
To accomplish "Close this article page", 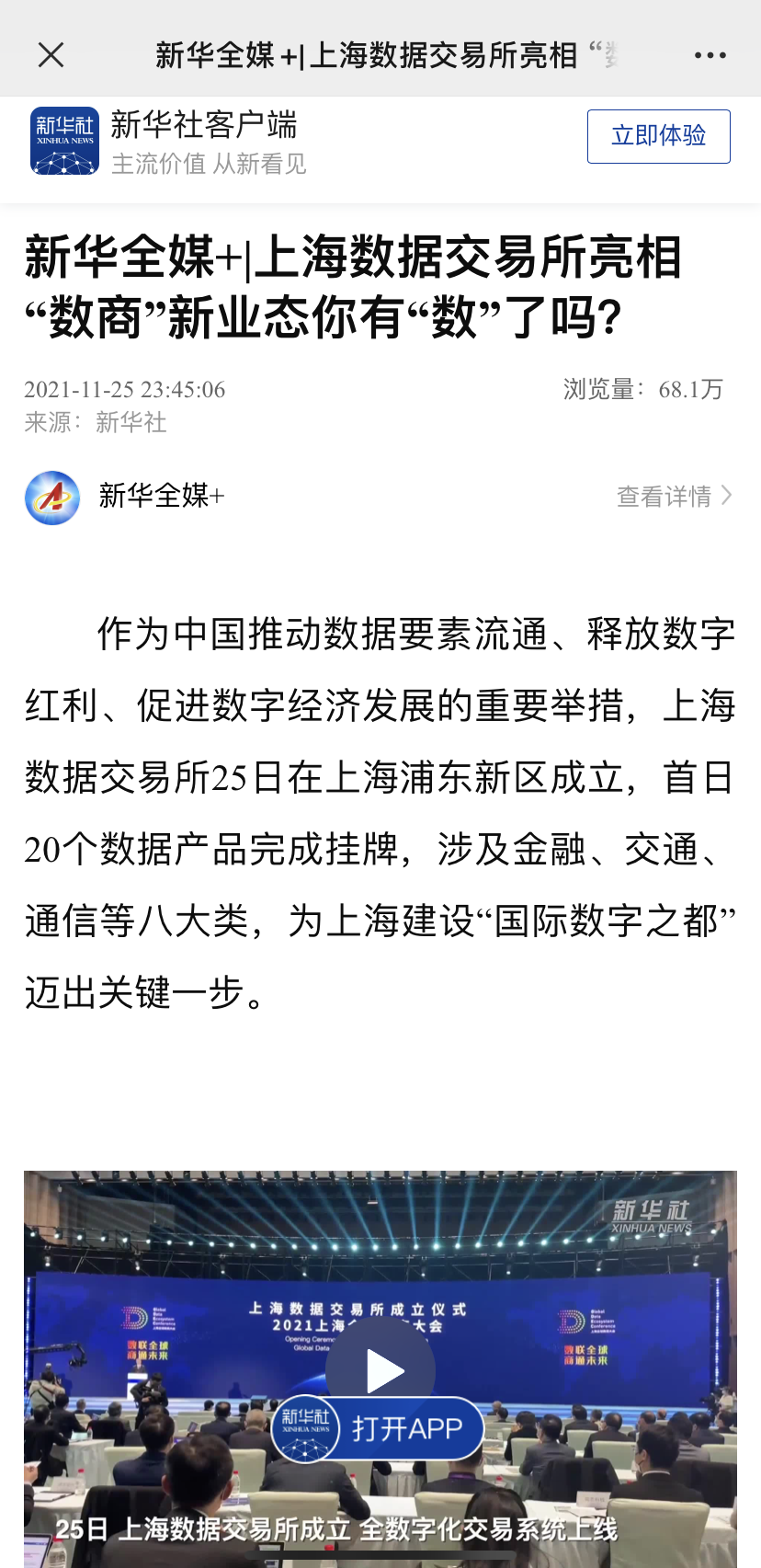I will [x=51, y=55].
